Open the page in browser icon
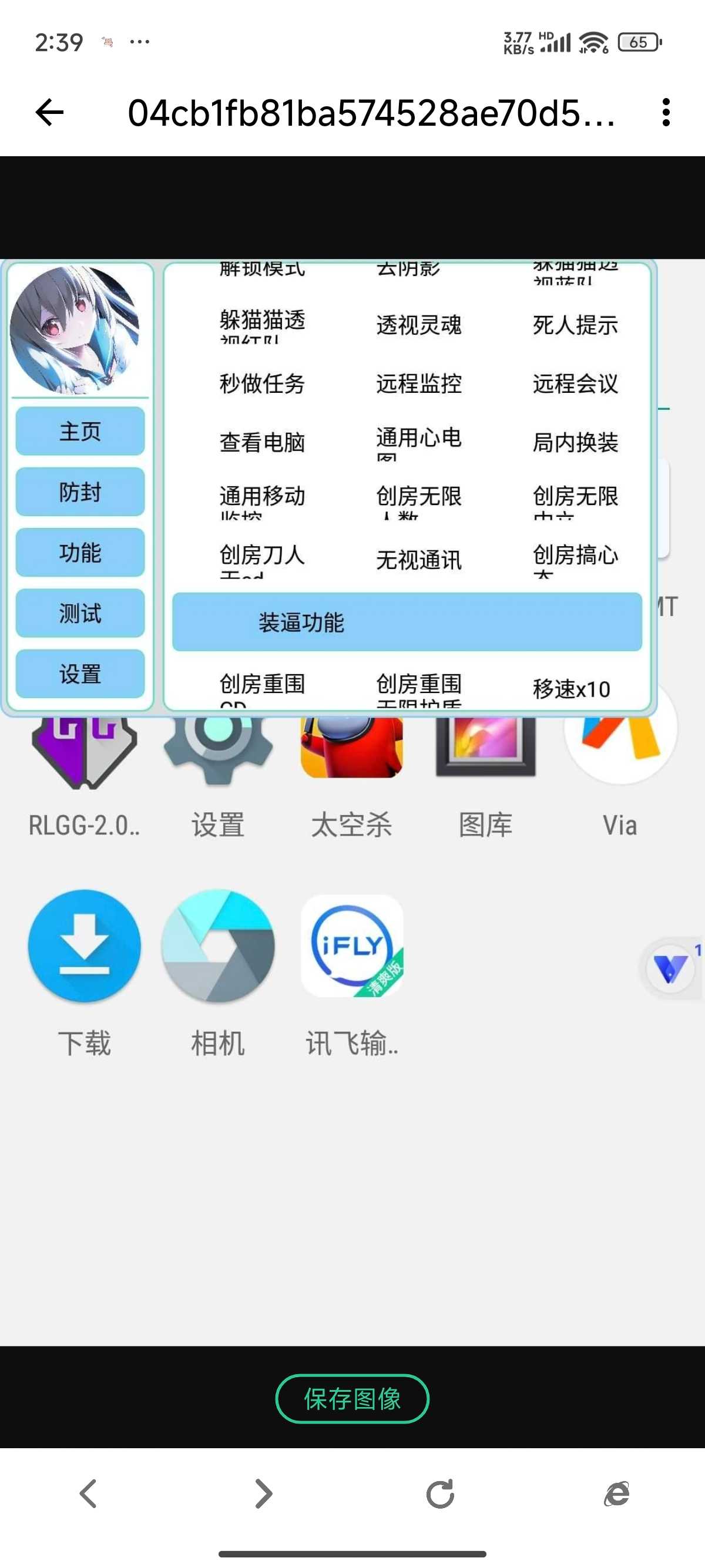 click(x=616, y=1494)
